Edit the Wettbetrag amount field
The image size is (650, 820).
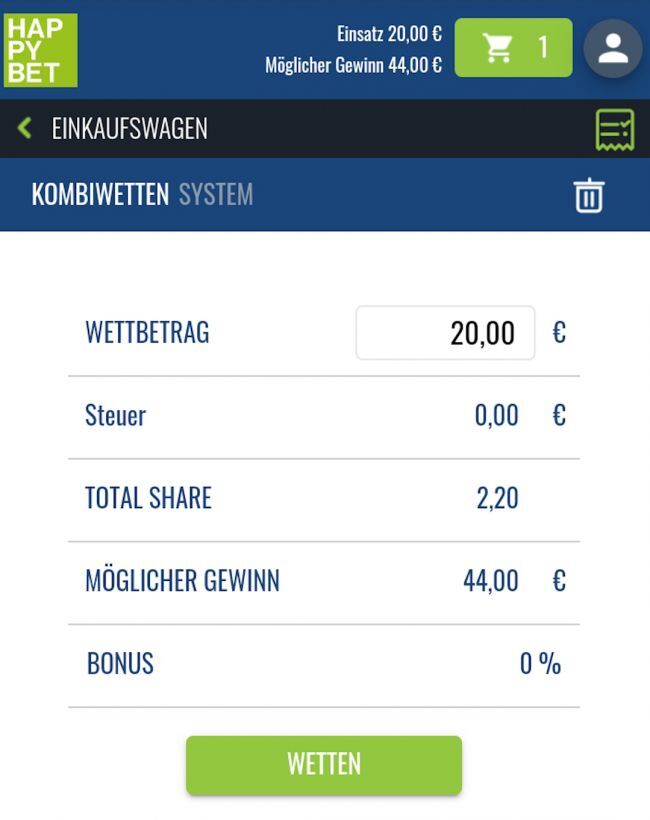tap(445, 333)
